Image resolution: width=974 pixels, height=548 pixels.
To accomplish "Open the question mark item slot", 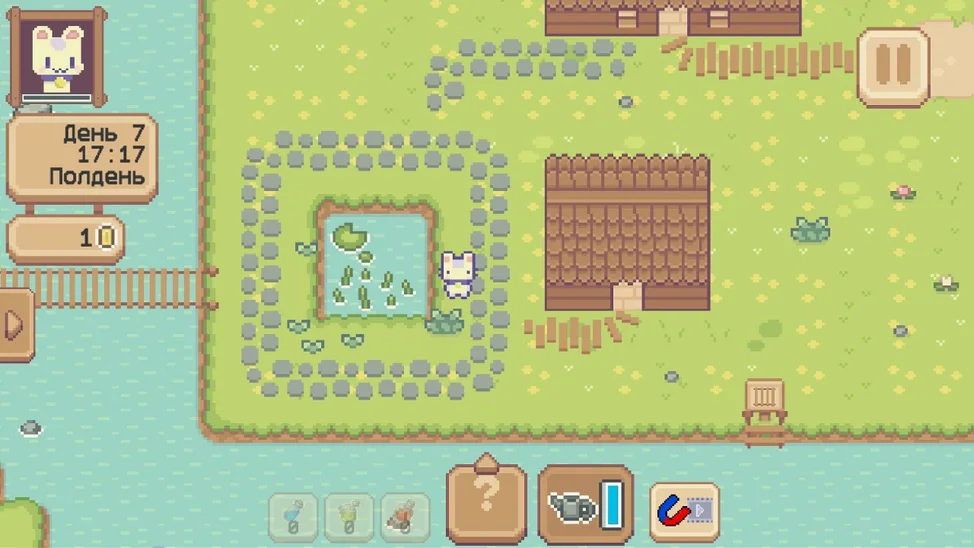I will click(486, 506).
